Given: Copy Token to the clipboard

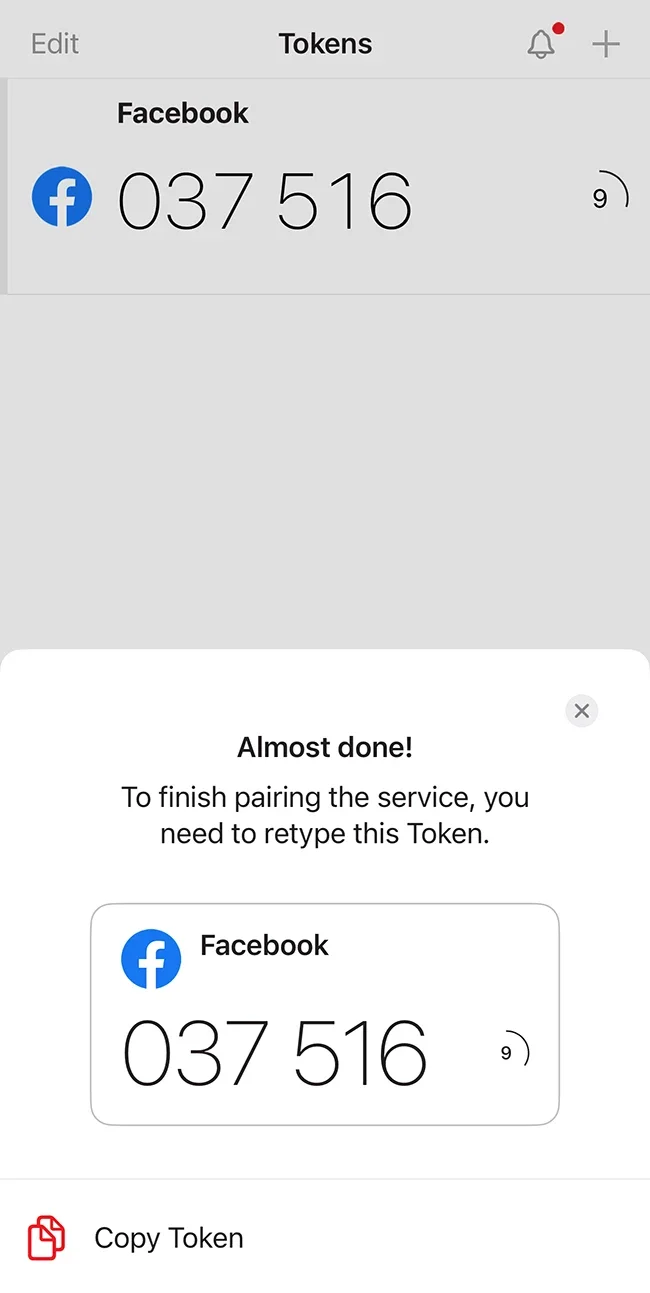Looking at the screenshot, I should point(168,1238).
